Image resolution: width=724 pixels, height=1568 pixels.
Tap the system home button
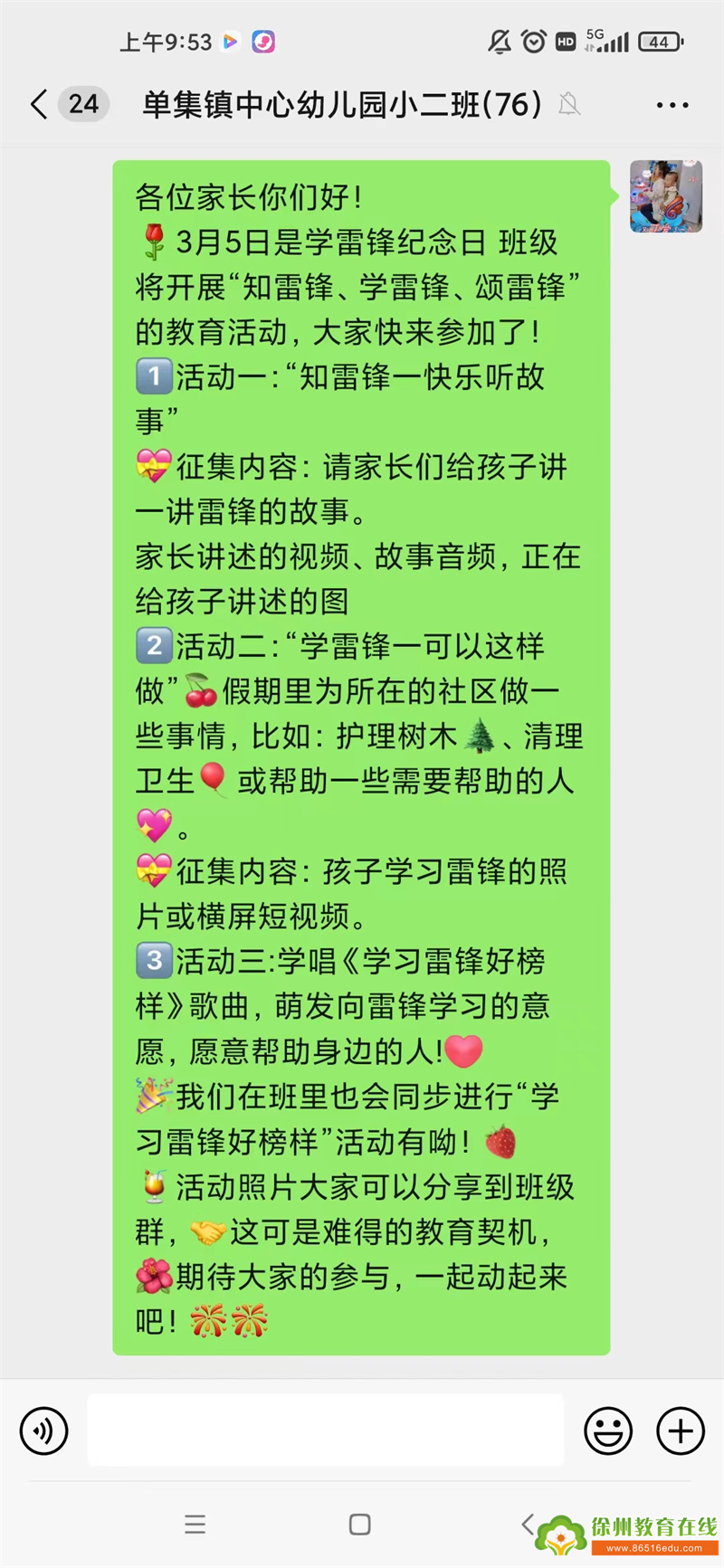click(359, 1525)
